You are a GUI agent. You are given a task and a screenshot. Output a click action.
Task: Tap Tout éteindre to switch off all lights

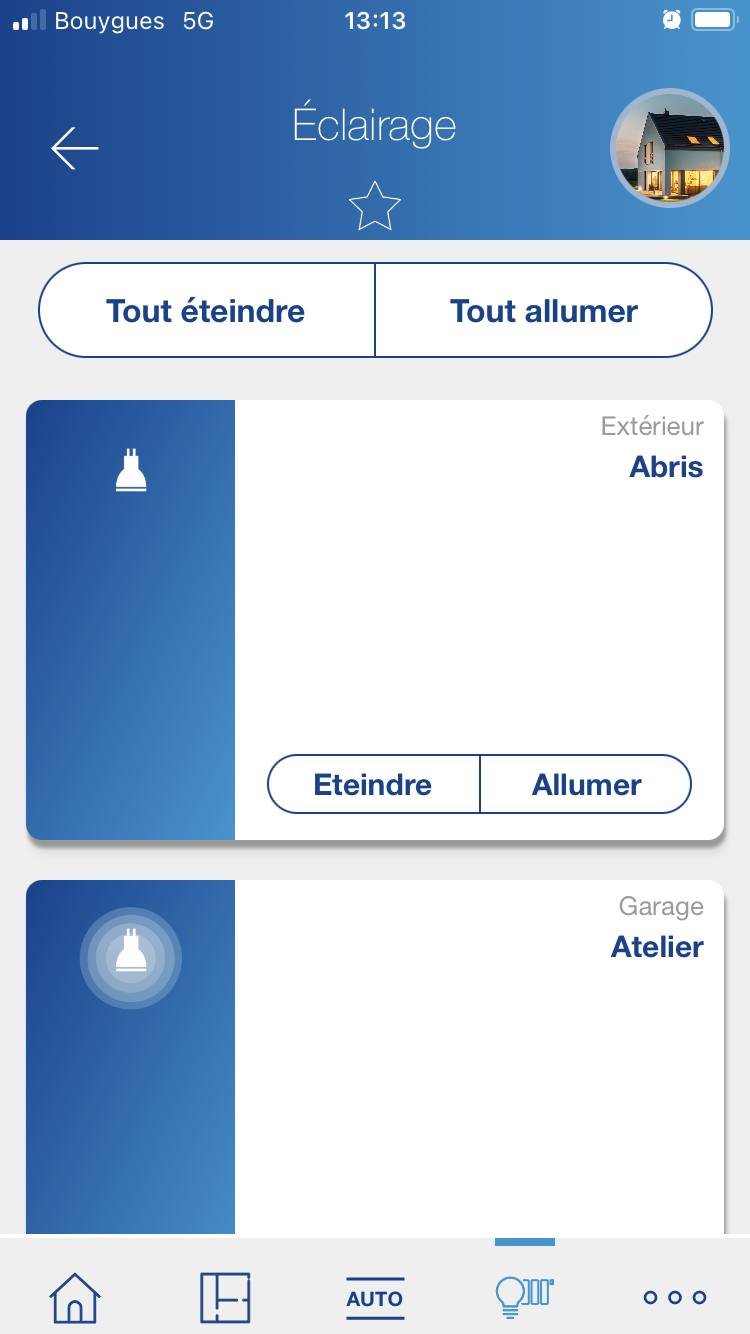pyautogui.click(x=206, y=311)
